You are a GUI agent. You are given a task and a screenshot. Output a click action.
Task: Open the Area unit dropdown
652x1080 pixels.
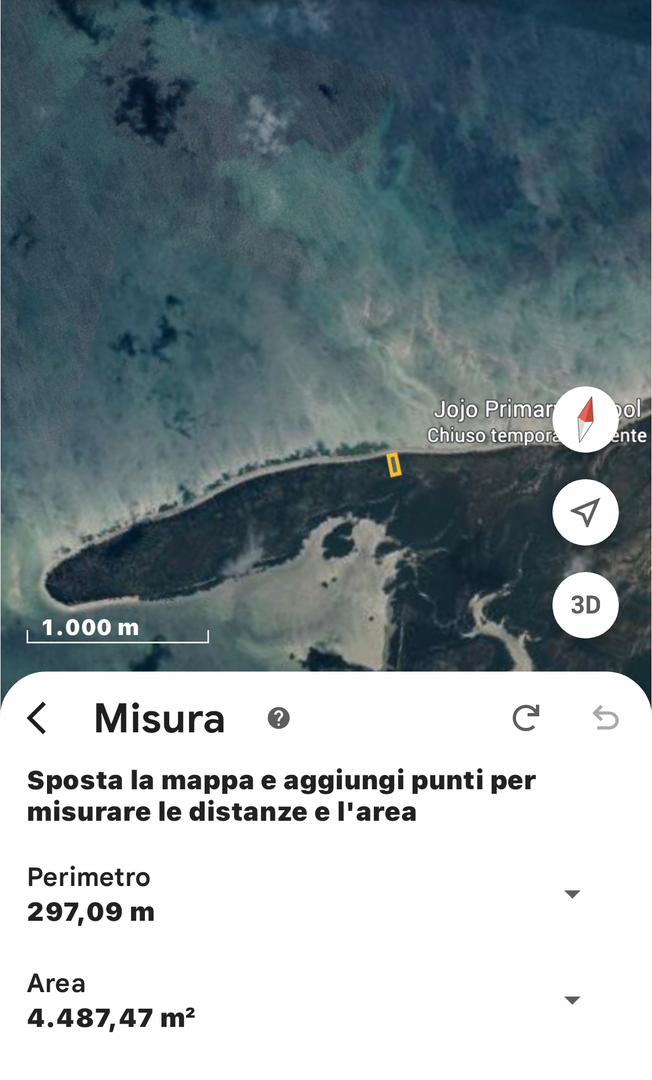coord(572,1000)
